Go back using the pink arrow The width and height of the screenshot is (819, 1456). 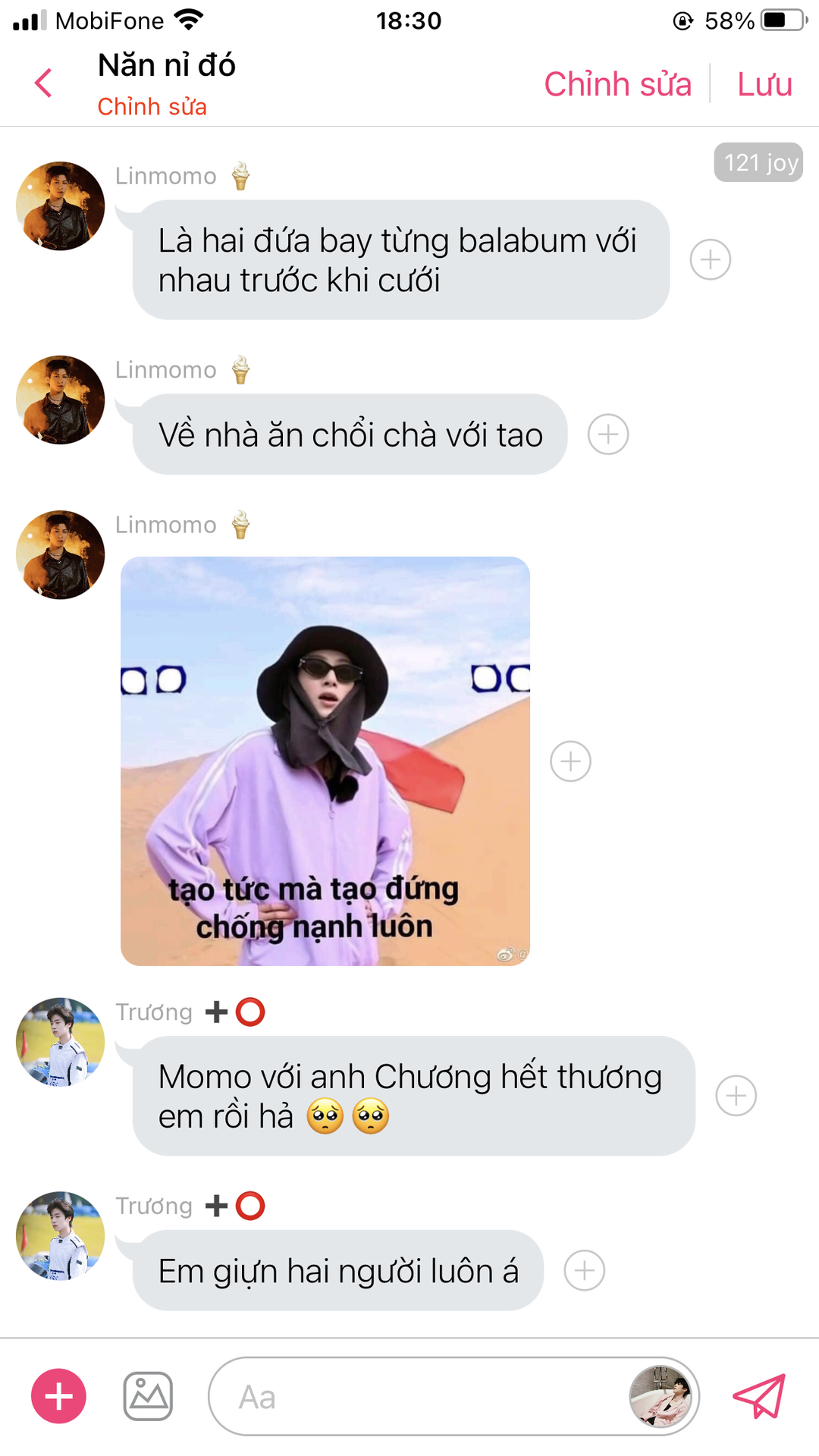[44, 83]
